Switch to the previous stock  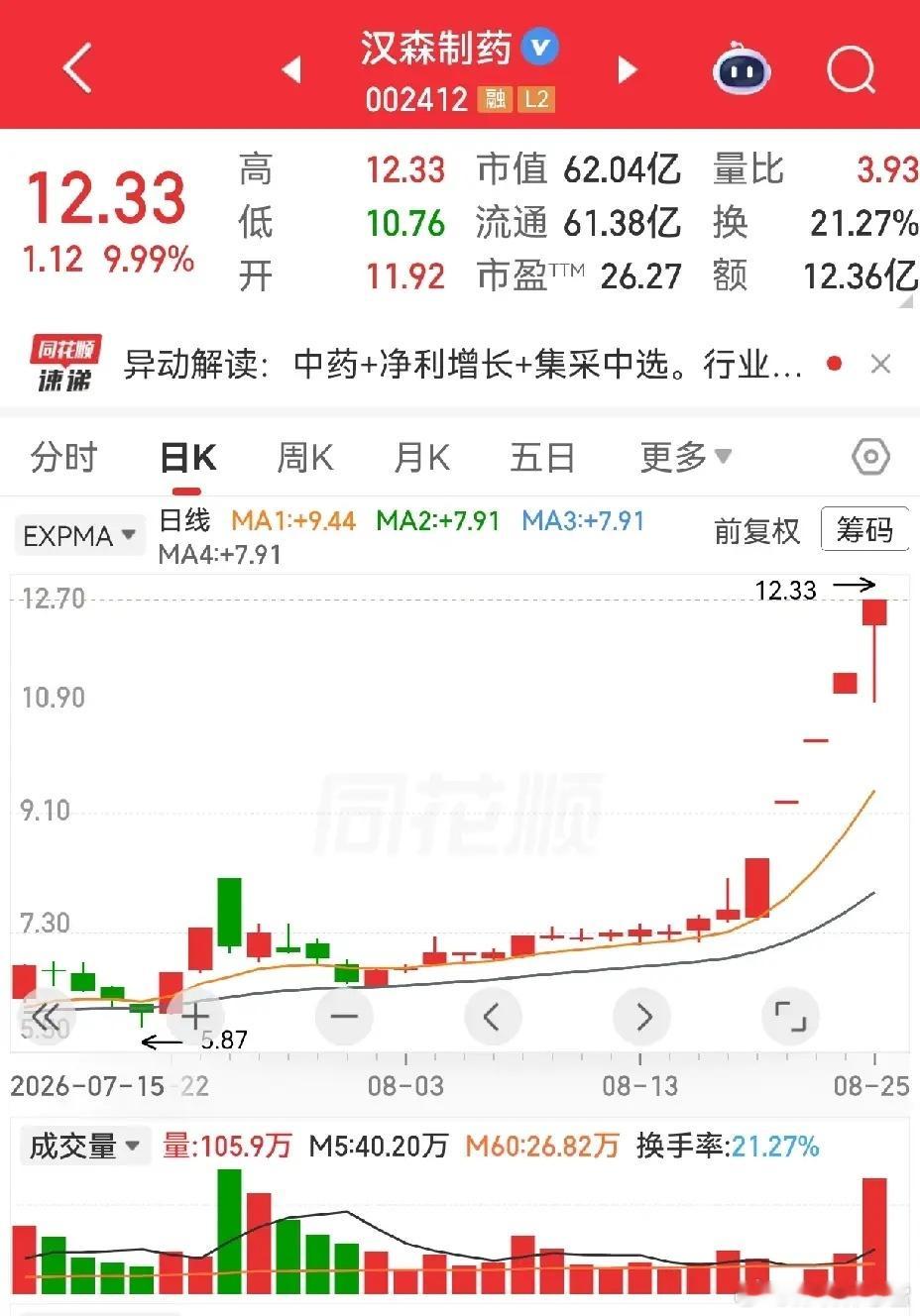click(x=291, y=70)
